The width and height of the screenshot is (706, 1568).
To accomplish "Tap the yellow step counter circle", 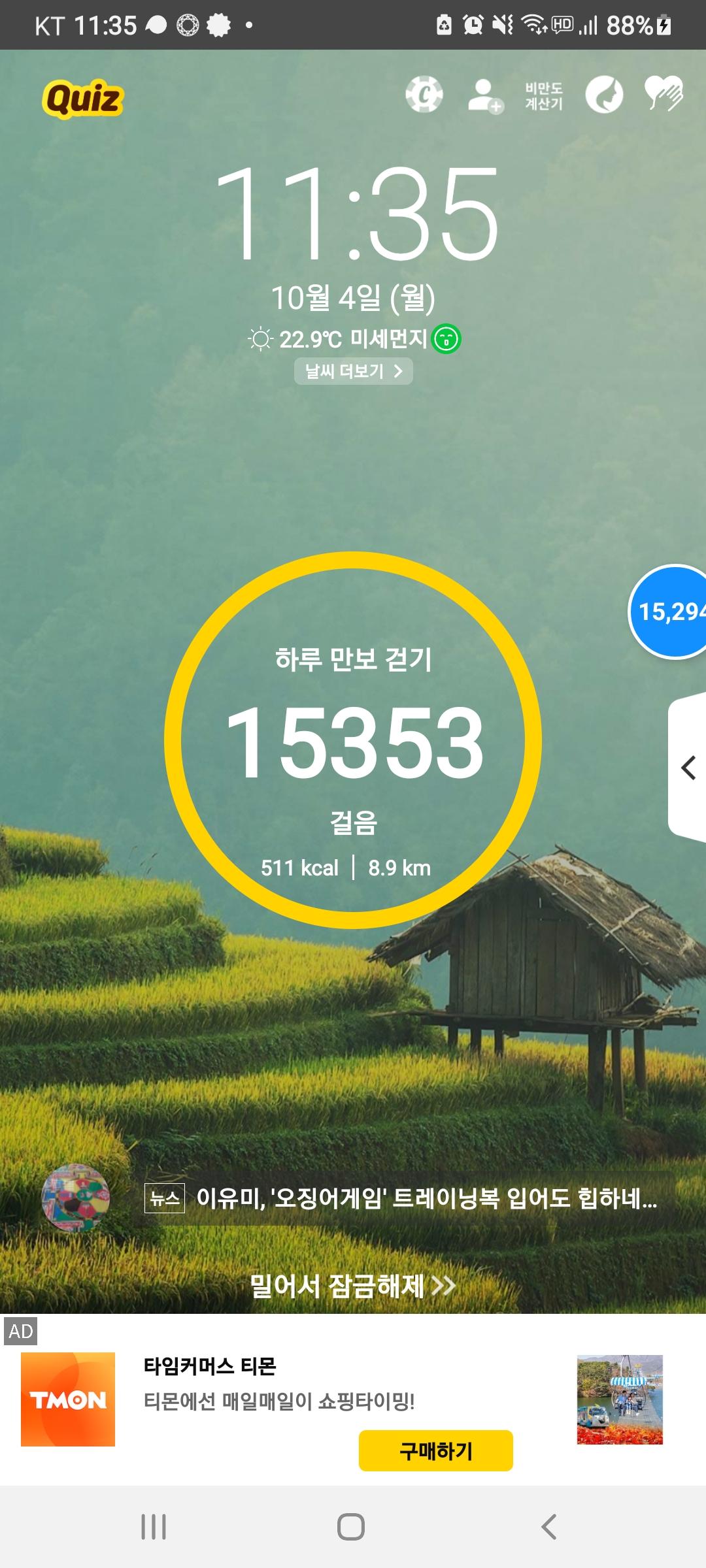I will point(353,740).
